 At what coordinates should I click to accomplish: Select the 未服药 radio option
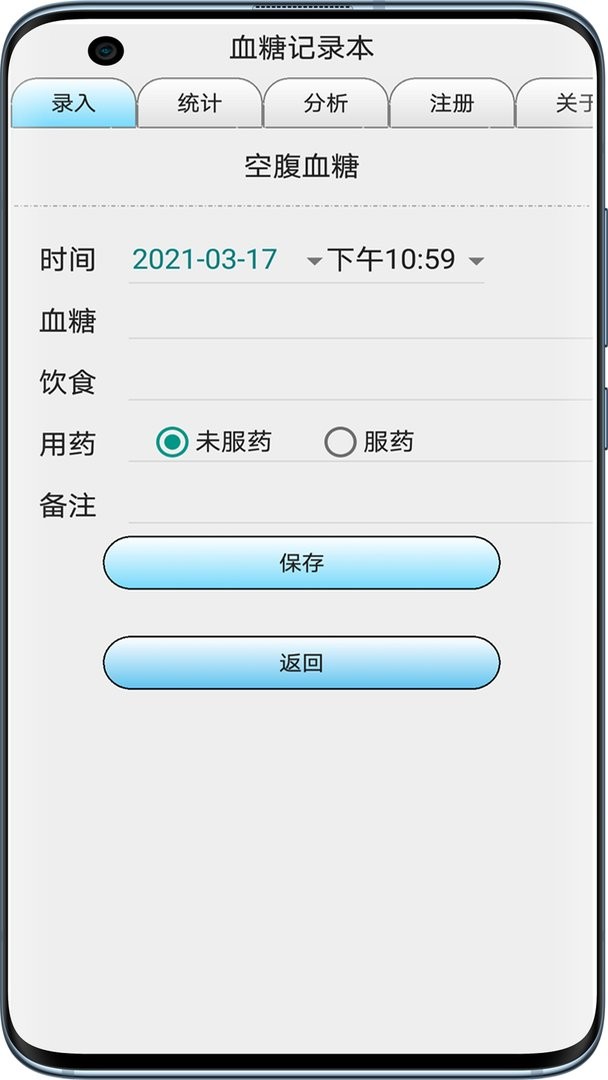(173, 442)
